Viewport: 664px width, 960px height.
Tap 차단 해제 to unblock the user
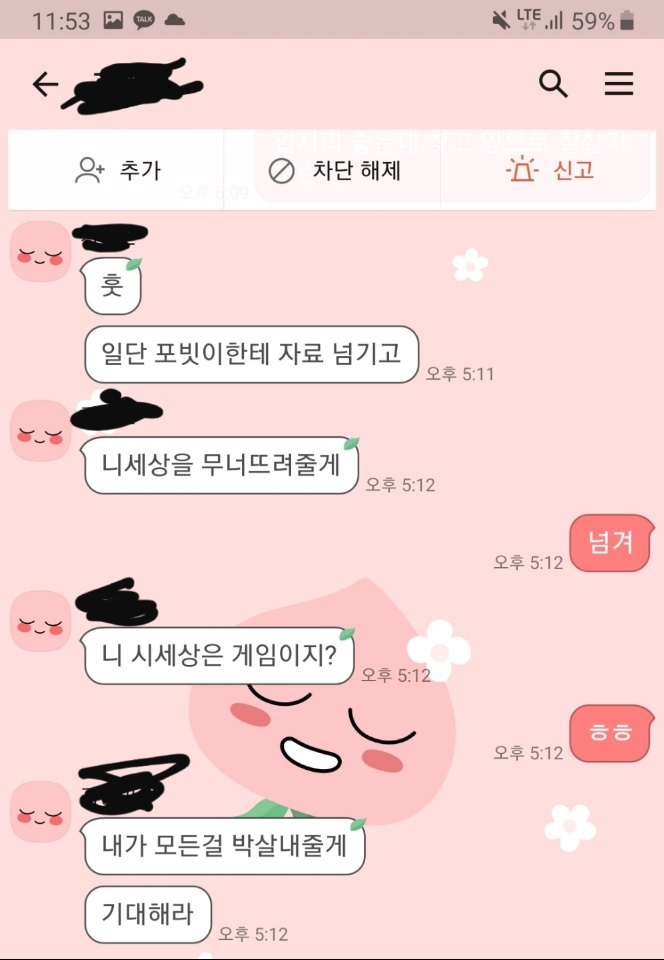[x=334, y=171]
